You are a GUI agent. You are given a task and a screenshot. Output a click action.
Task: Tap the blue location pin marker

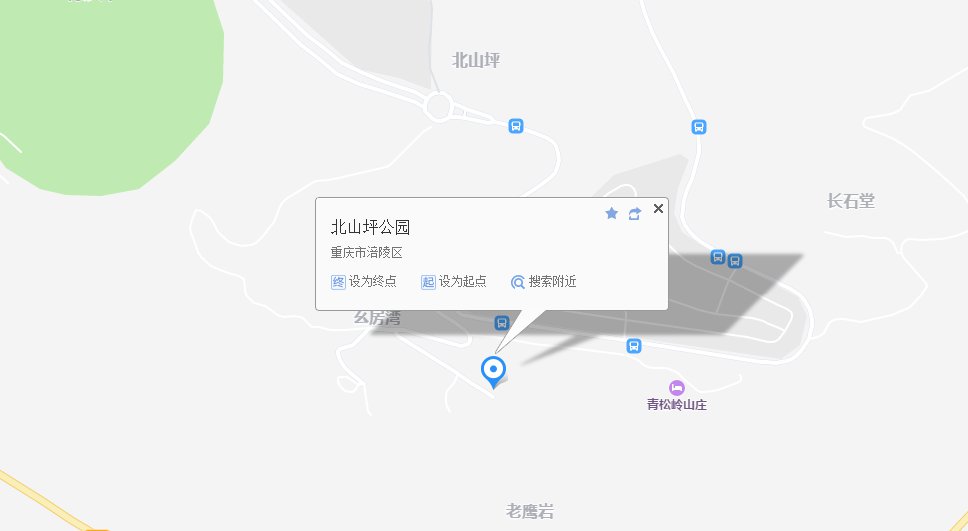point(493,371)
